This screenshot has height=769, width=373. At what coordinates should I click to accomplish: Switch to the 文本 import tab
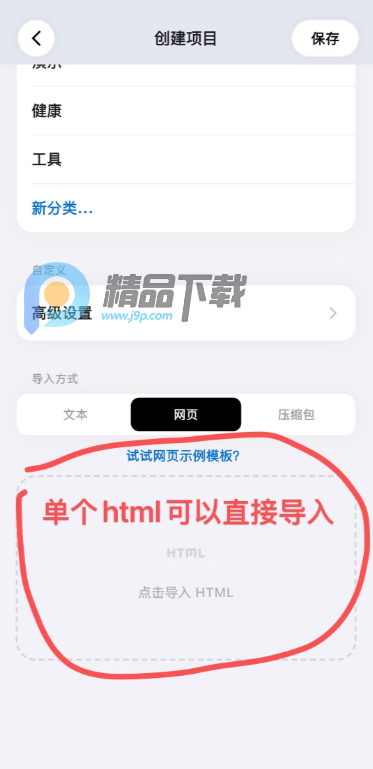(x=75, y=414)
